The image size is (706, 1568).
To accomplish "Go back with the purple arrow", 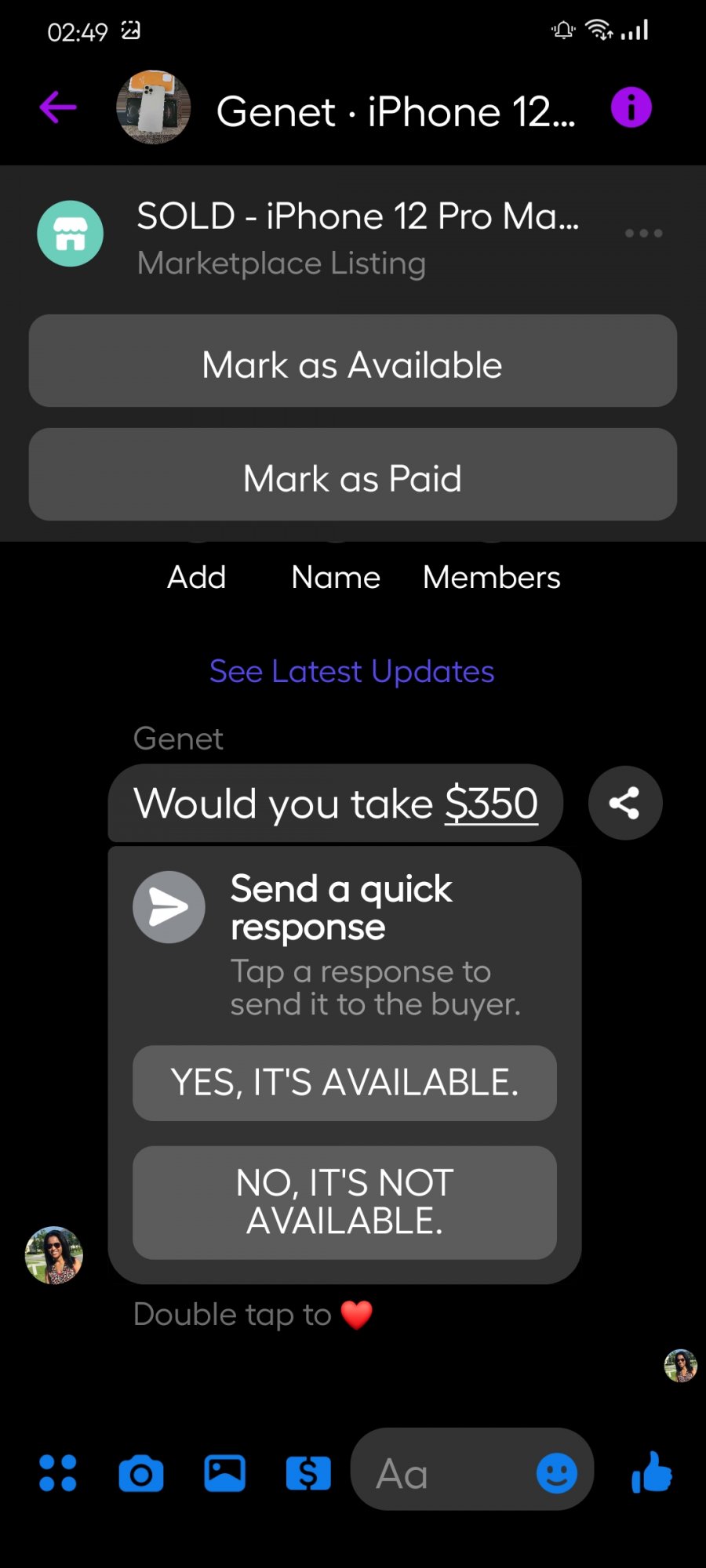I will click(x=58, y=107).
